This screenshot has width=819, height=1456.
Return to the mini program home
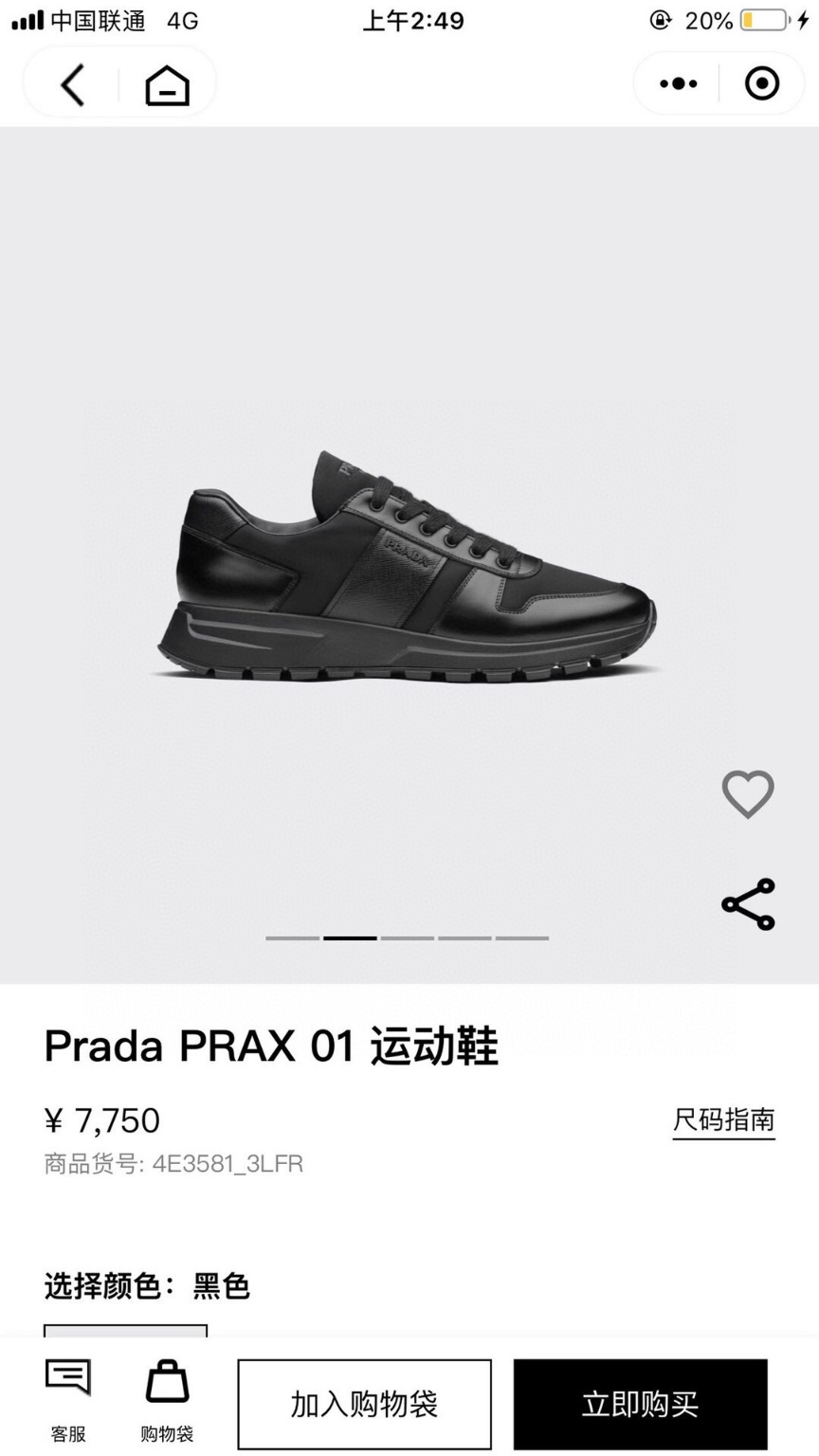[x=167, y=84]
